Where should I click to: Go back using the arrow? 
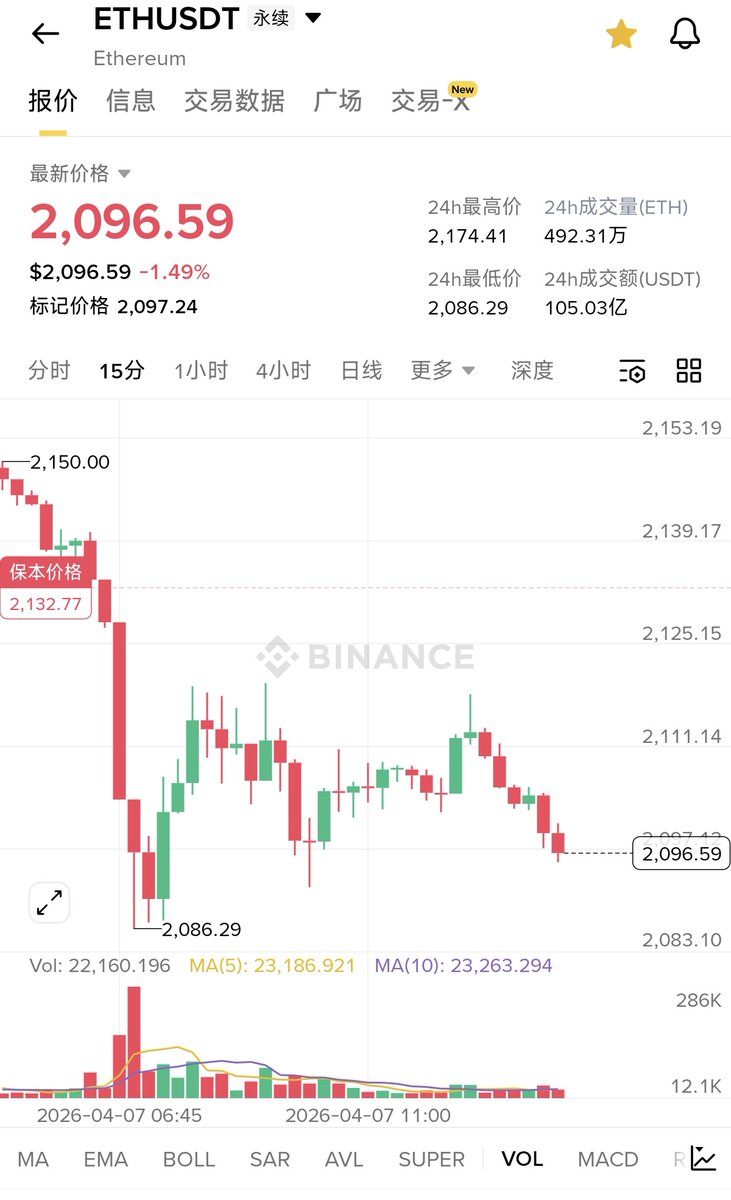45,34
